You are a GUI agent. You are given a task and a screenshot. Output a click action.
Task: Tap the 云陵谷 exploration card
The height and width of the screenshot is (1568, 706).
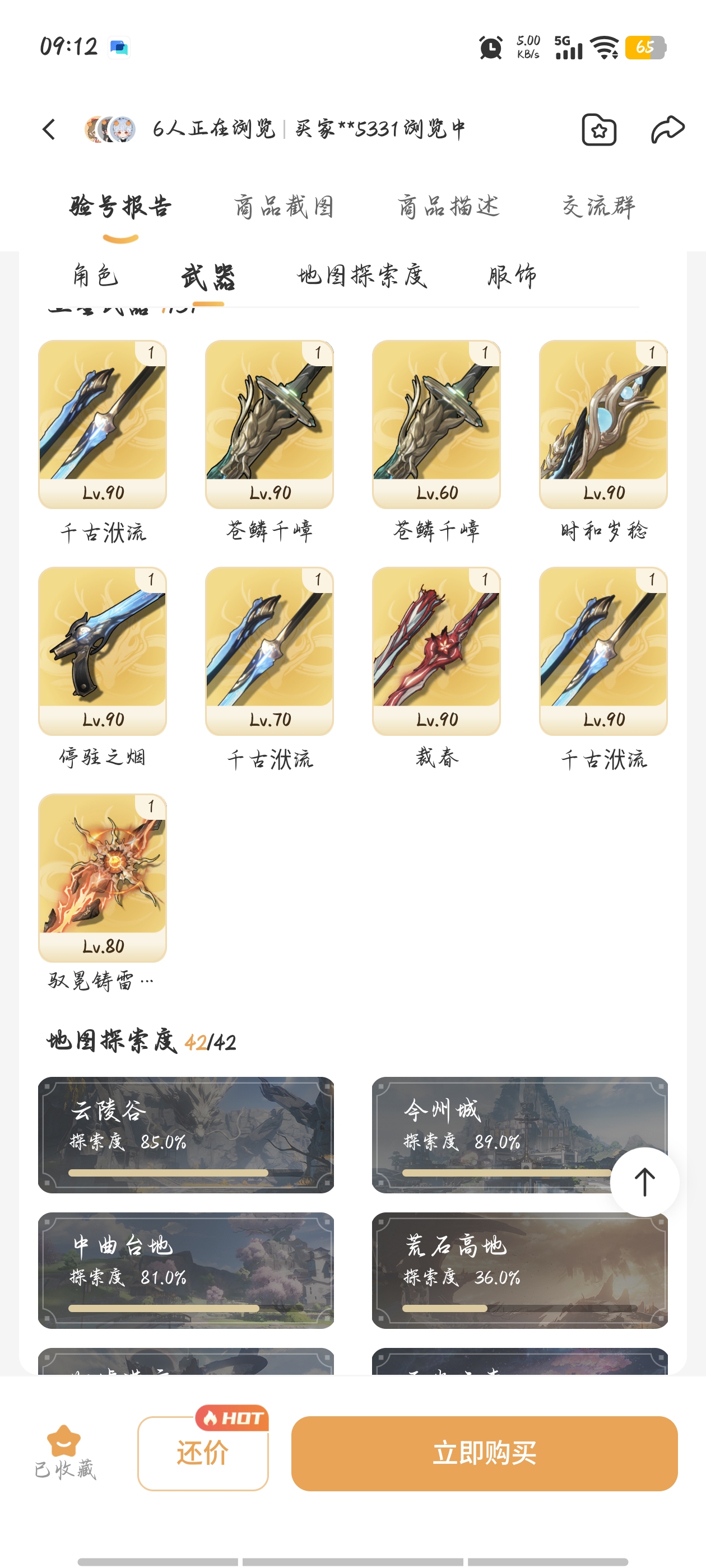[186, 1135]
